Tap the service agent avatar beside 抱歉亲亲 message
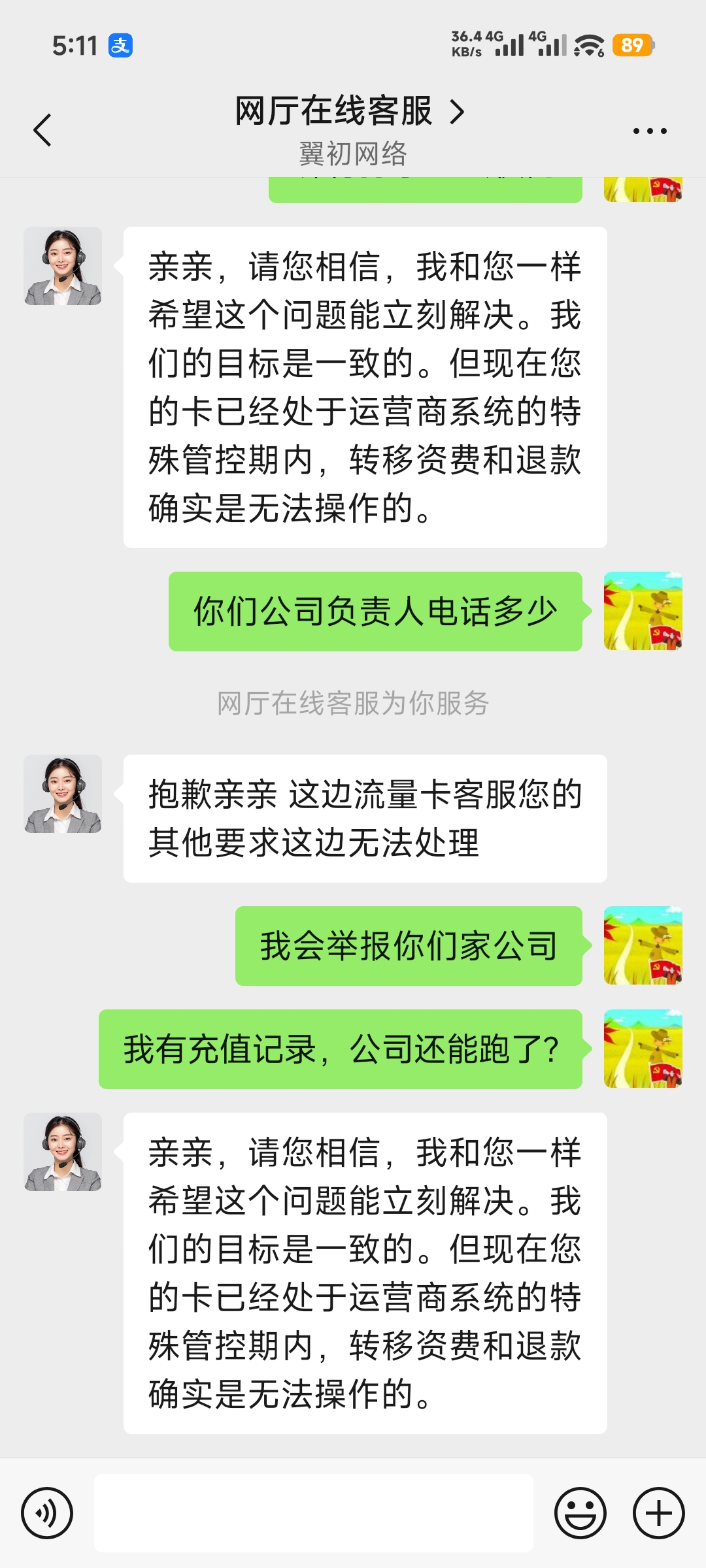This screenshot has height=1568, width=706. (63, 794)
